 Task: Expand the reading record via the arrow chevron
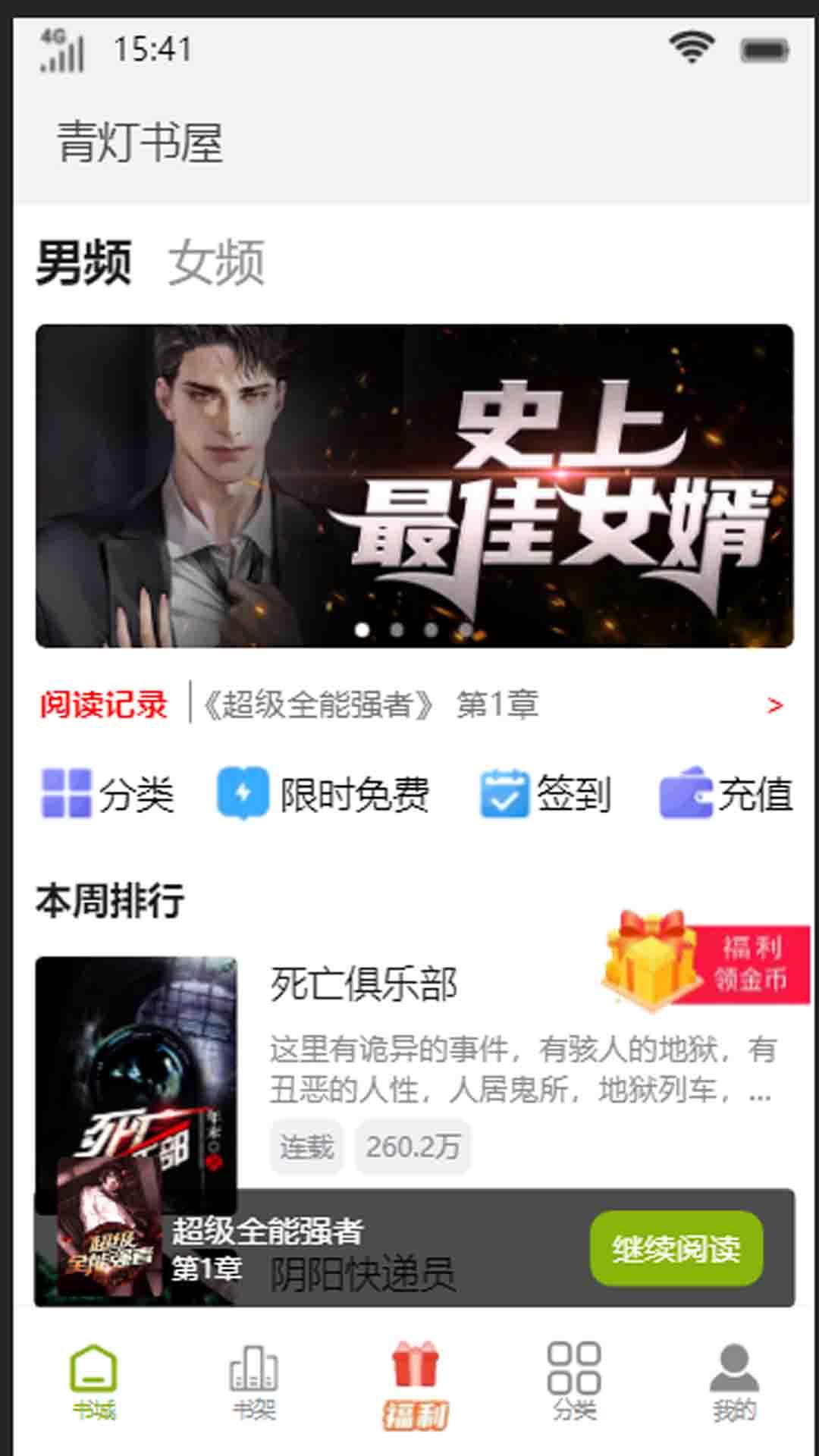click(774, 706)
